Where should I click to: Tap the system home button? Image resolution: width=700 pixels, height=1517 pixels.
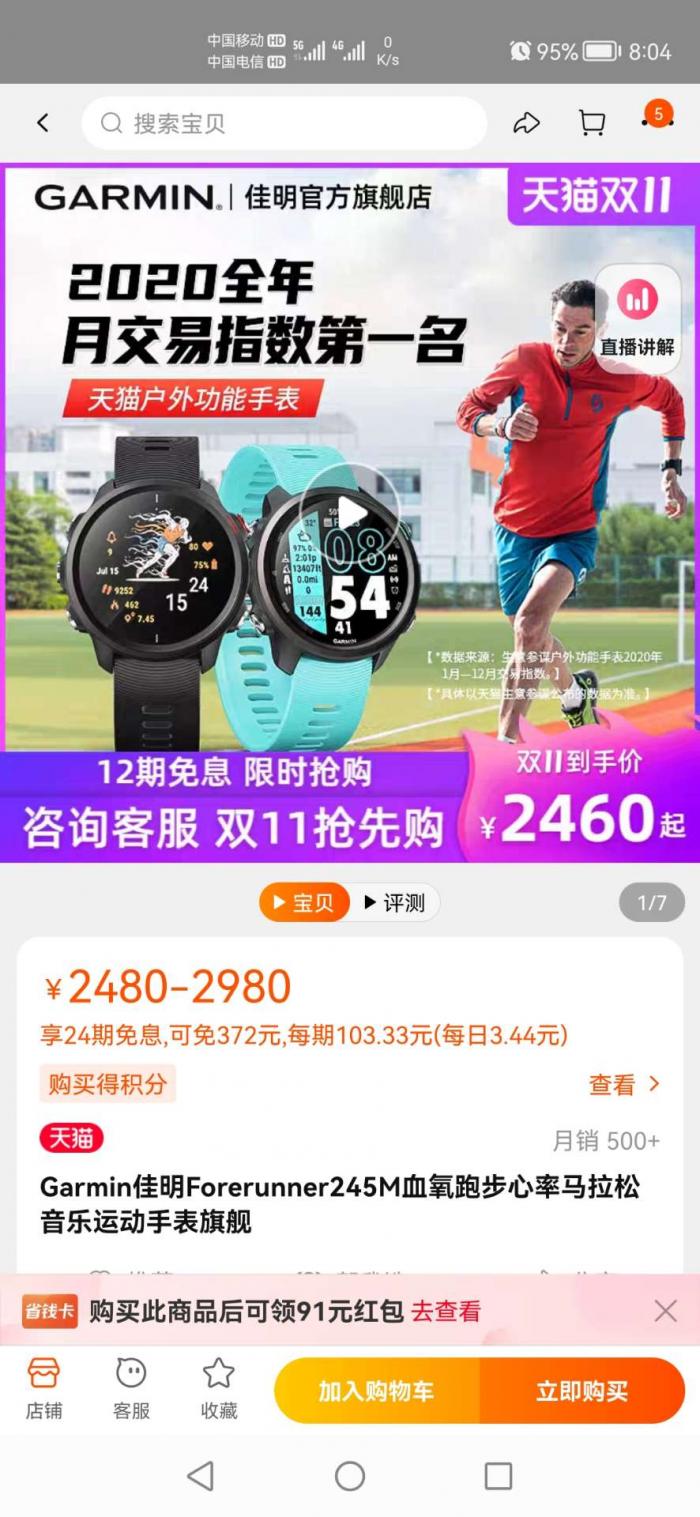click(350, 1476)
